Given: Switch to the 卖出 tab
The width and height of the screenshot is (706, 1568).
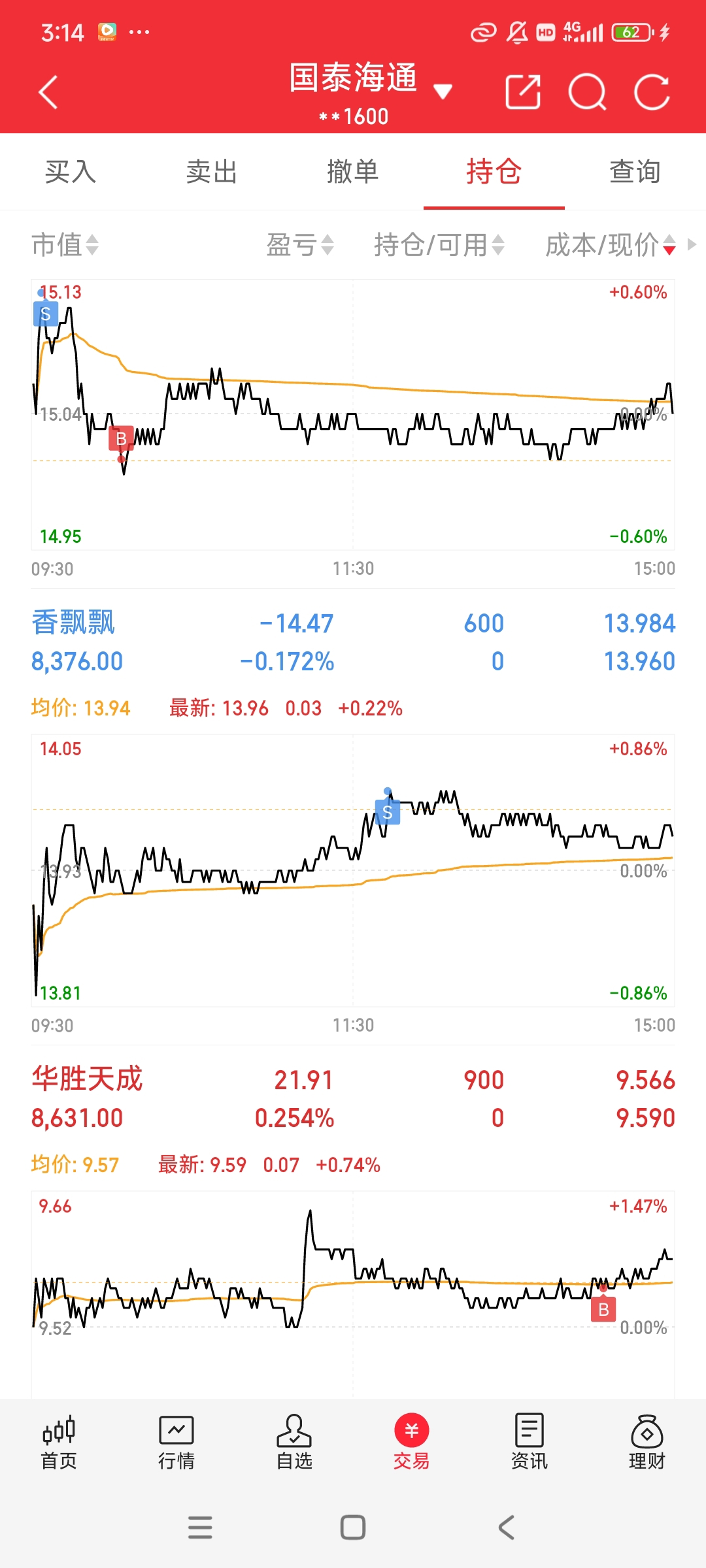Looking at the screenshot, I should [x=212, y=172].
